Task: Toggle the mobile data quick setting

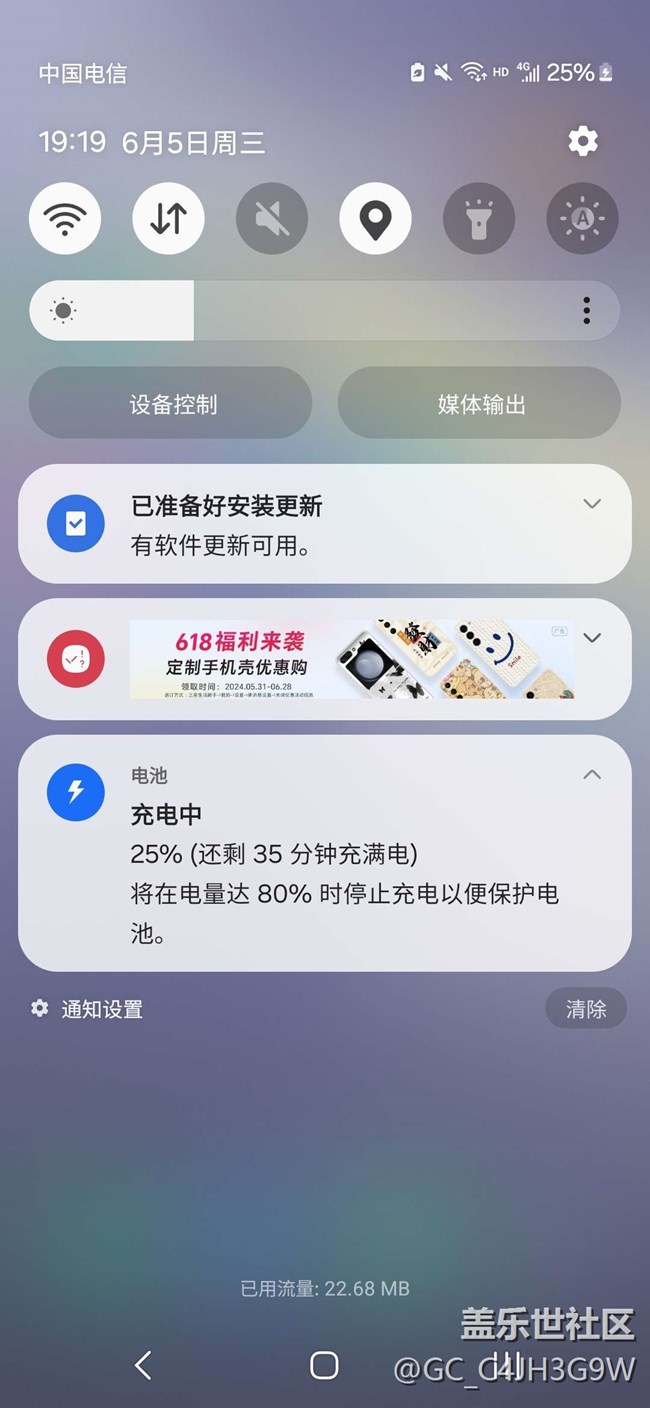Action: coord(168,218)
